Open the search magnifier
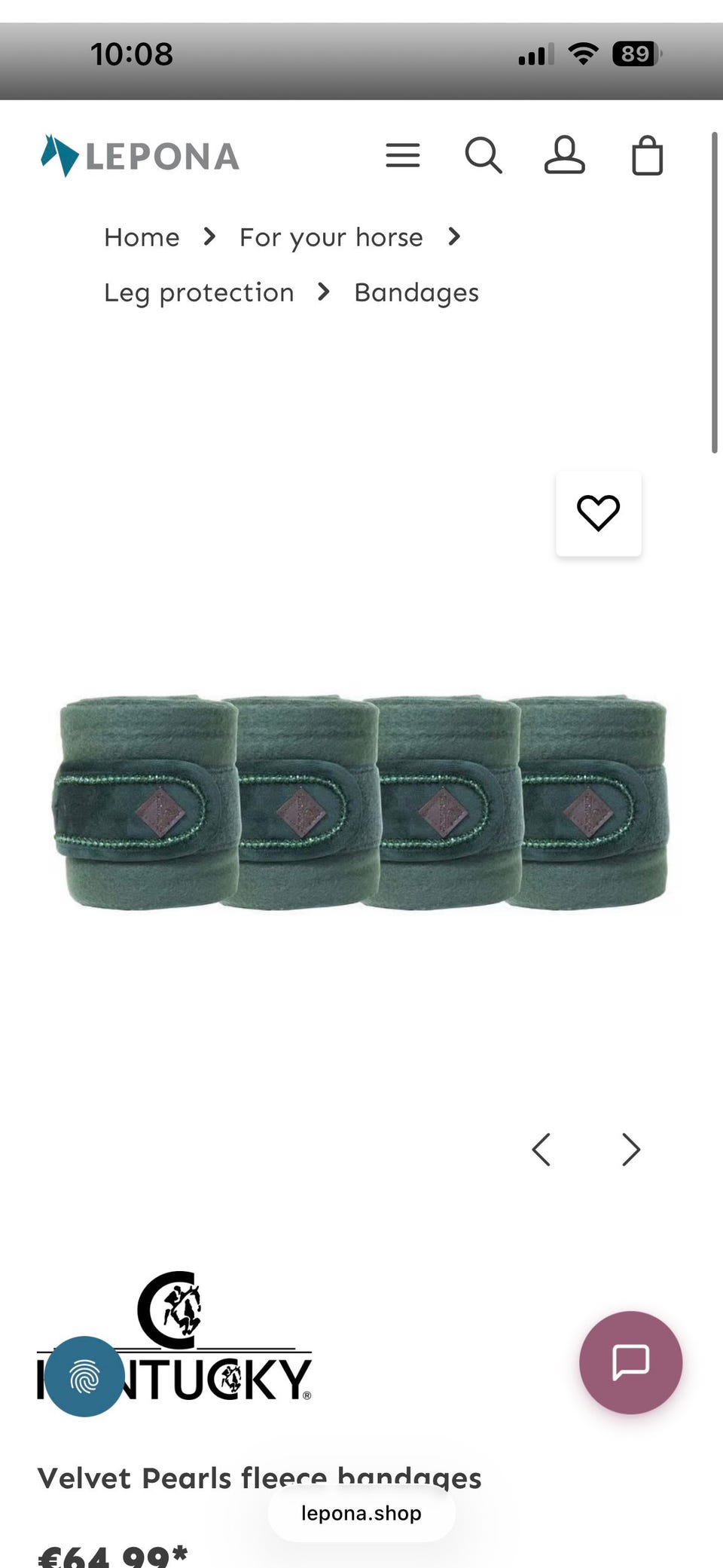The height and width of the screenshot is (1568, 723). coord(484,155)
